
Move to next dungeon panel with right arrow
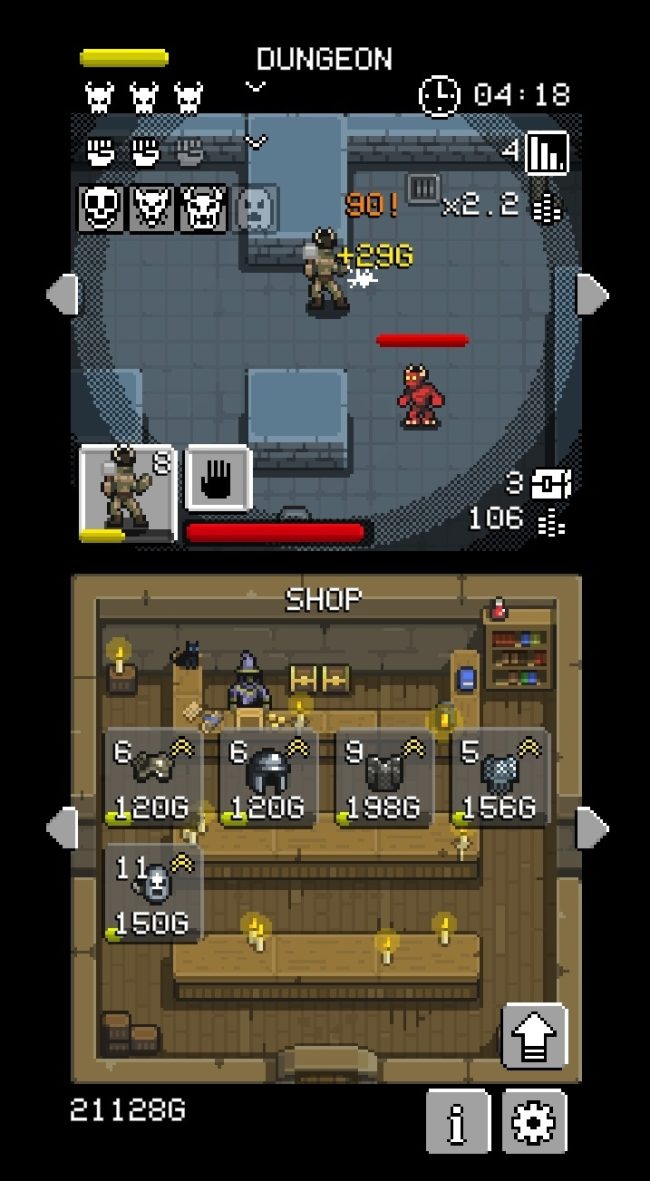tap(592, 294)
